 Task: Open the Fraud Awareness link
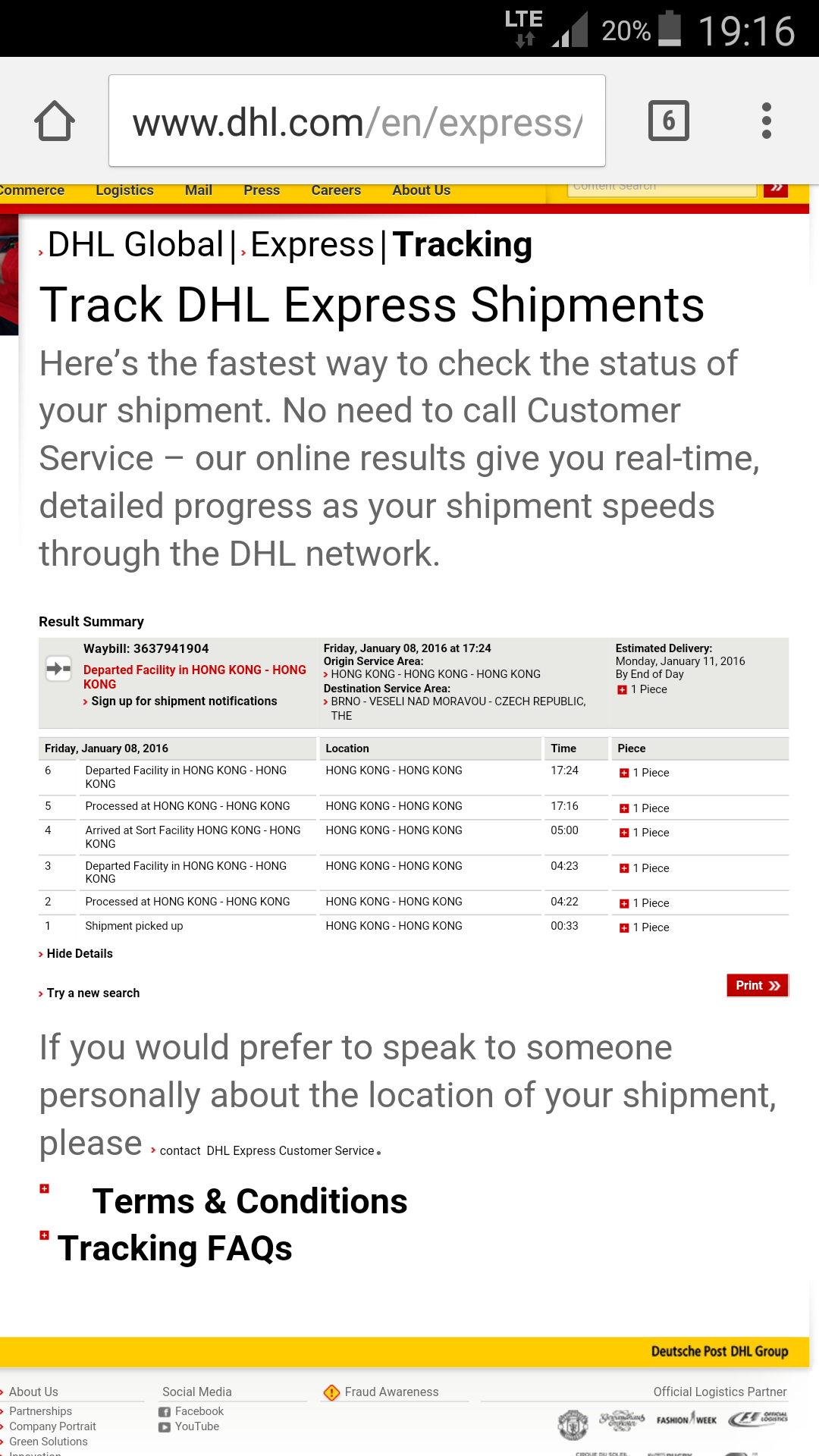tap(391, 1392)
